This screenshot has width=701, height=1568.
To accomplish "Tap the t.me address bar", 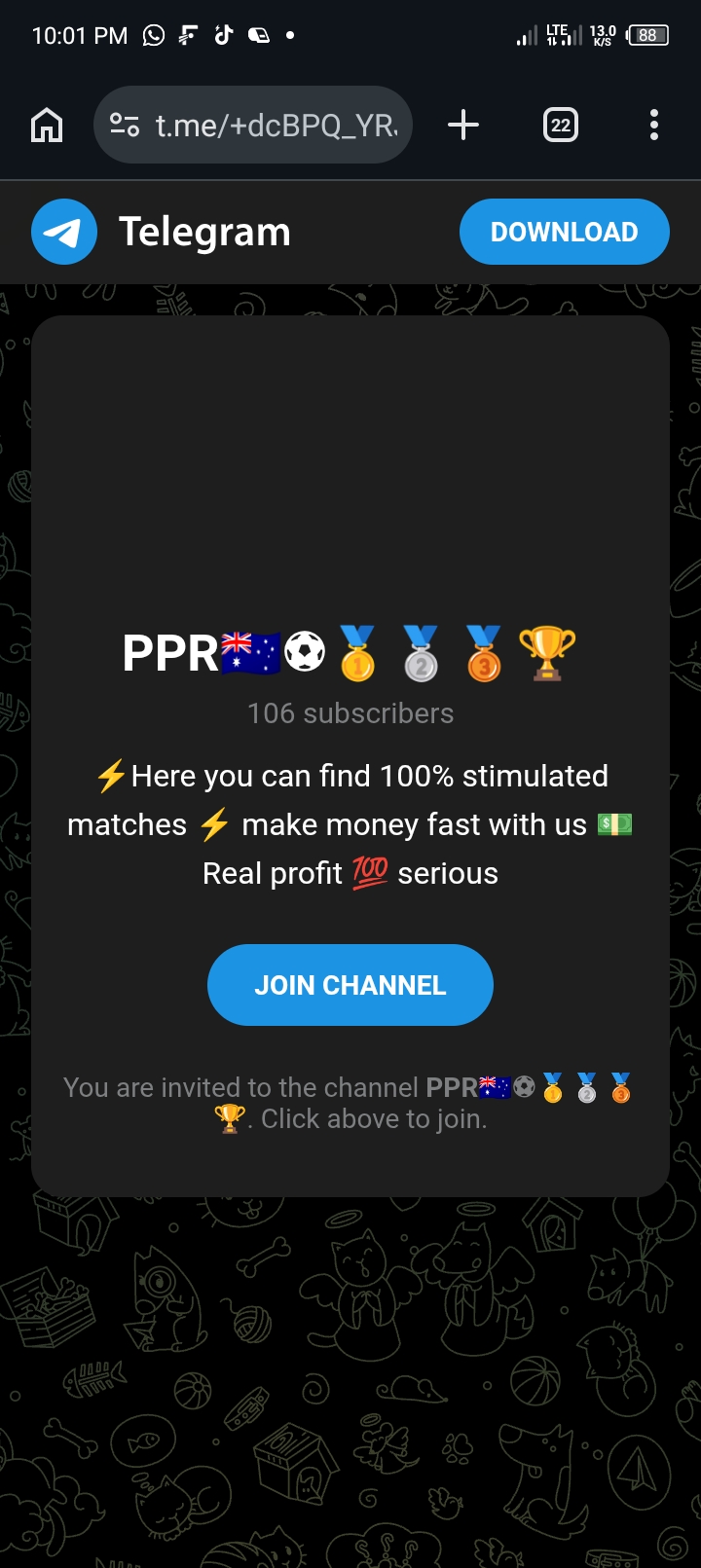I will coord(276,125).
